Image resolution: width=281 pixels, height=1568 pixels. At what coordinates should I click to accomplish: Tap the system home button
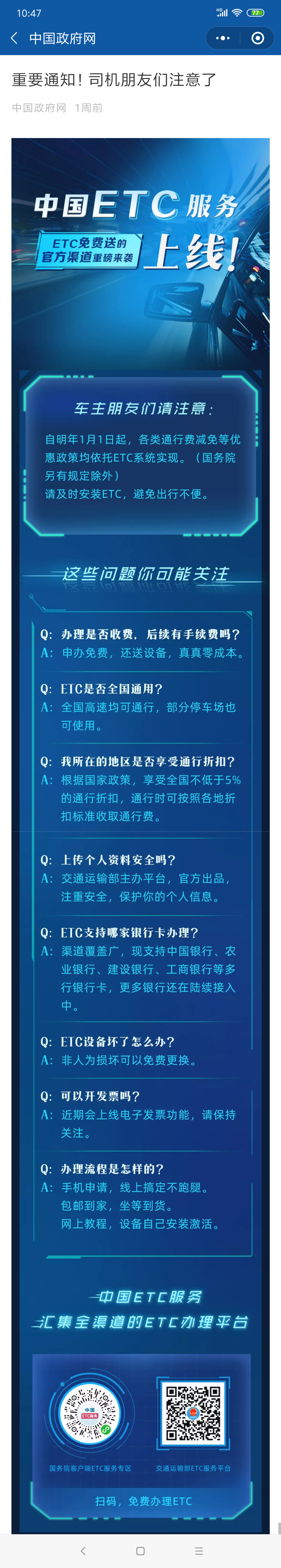point(141,1551)
